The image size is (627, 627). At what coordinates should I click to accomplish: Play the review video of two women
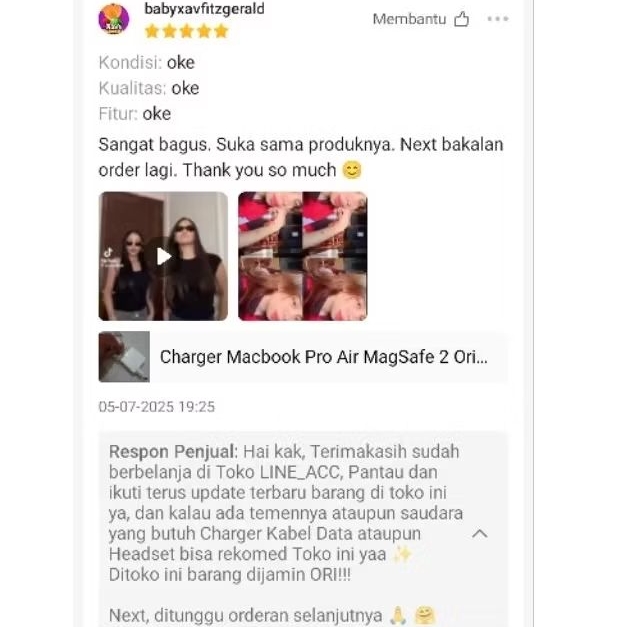pyautogui.click(x=163, y=256)
